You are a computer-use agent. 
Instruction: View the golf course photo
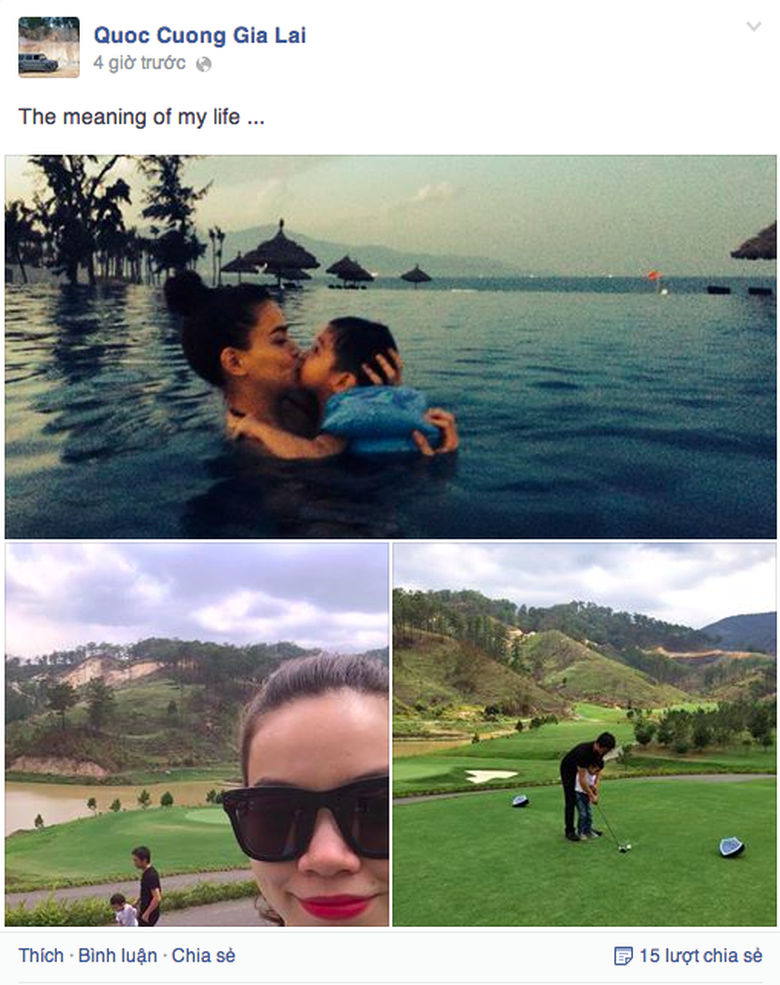coord(584,734)
